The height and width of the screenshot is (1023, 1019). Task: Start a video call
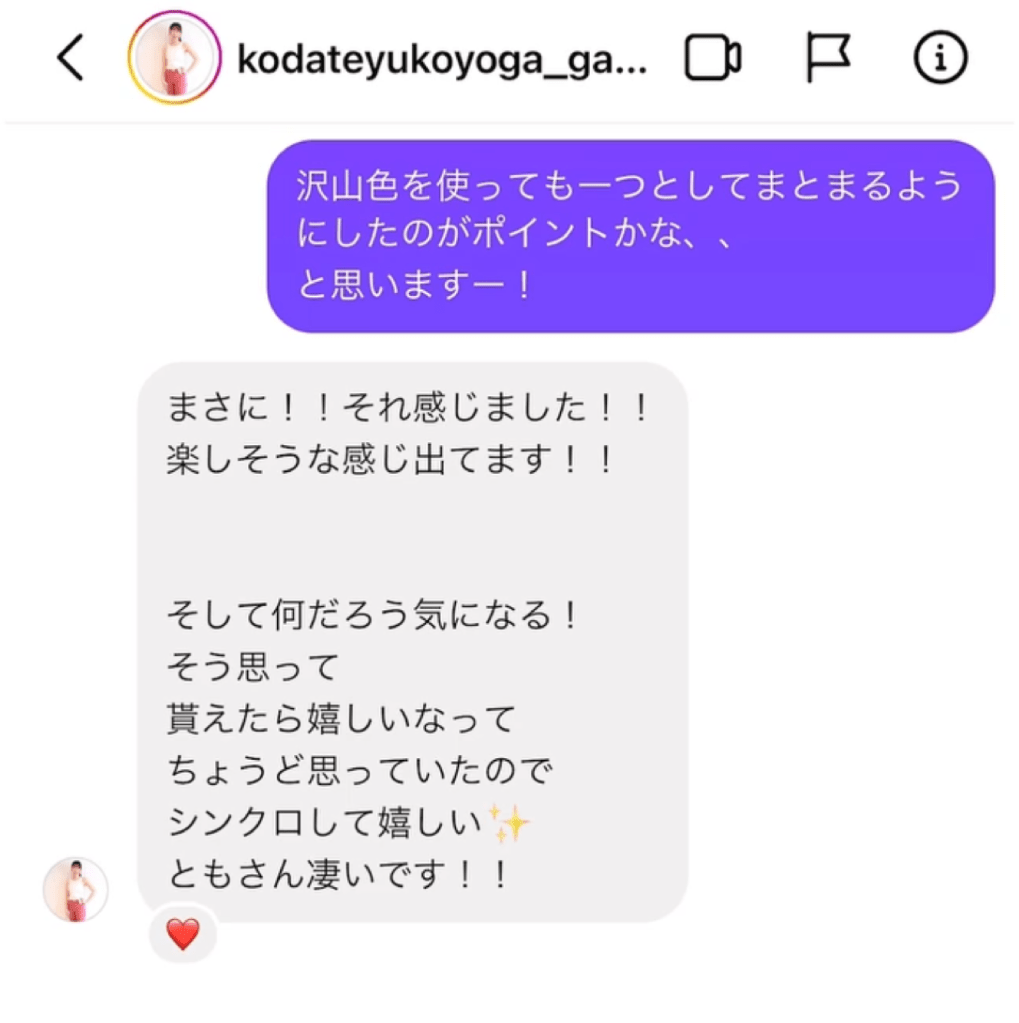[712, 60]
